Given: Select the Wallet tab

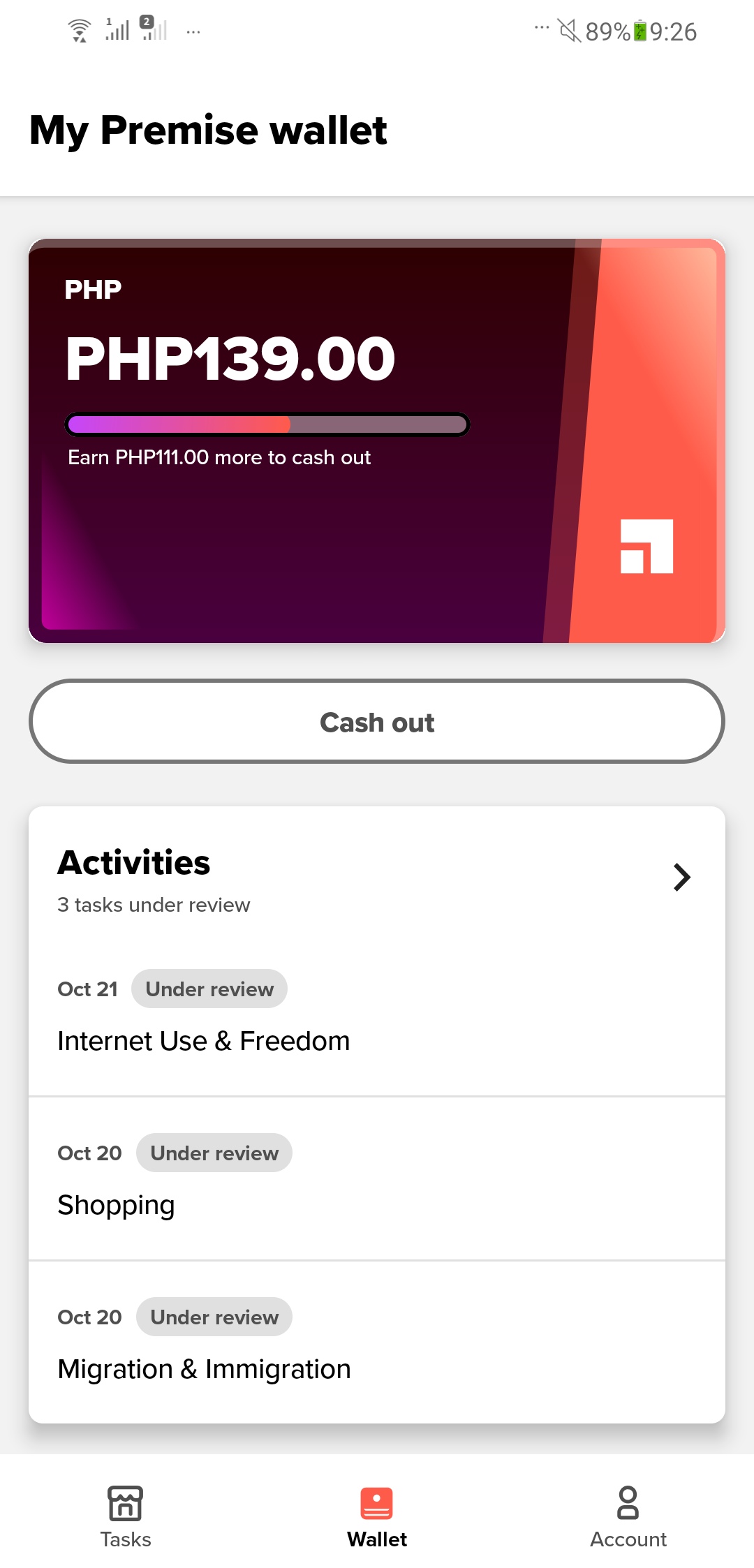Looking at the screenshot, I should click(x=377, y=1516).
